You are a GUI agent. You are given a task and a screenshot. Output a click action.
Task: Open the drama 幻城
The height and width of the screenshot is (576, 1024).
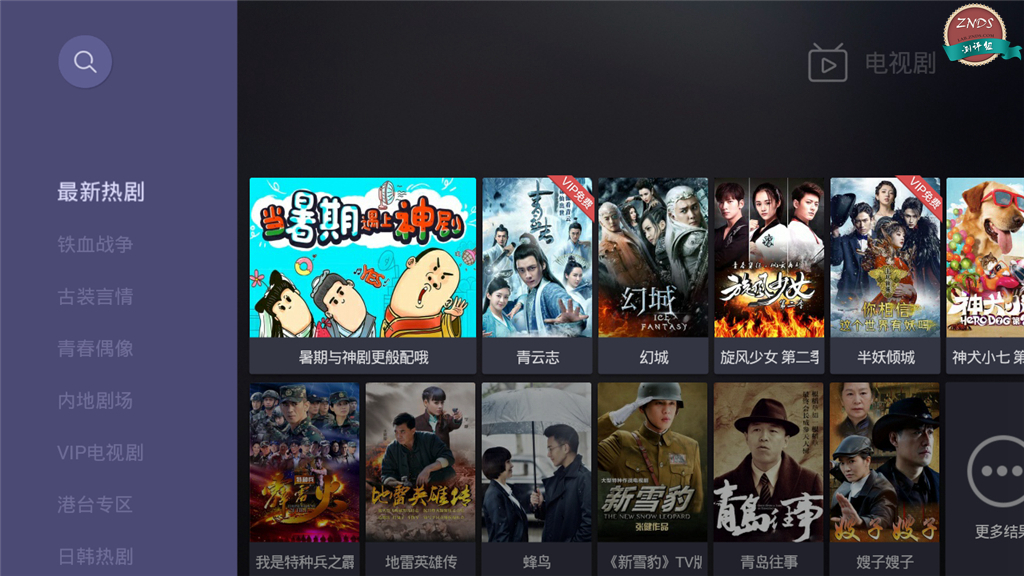653,274
